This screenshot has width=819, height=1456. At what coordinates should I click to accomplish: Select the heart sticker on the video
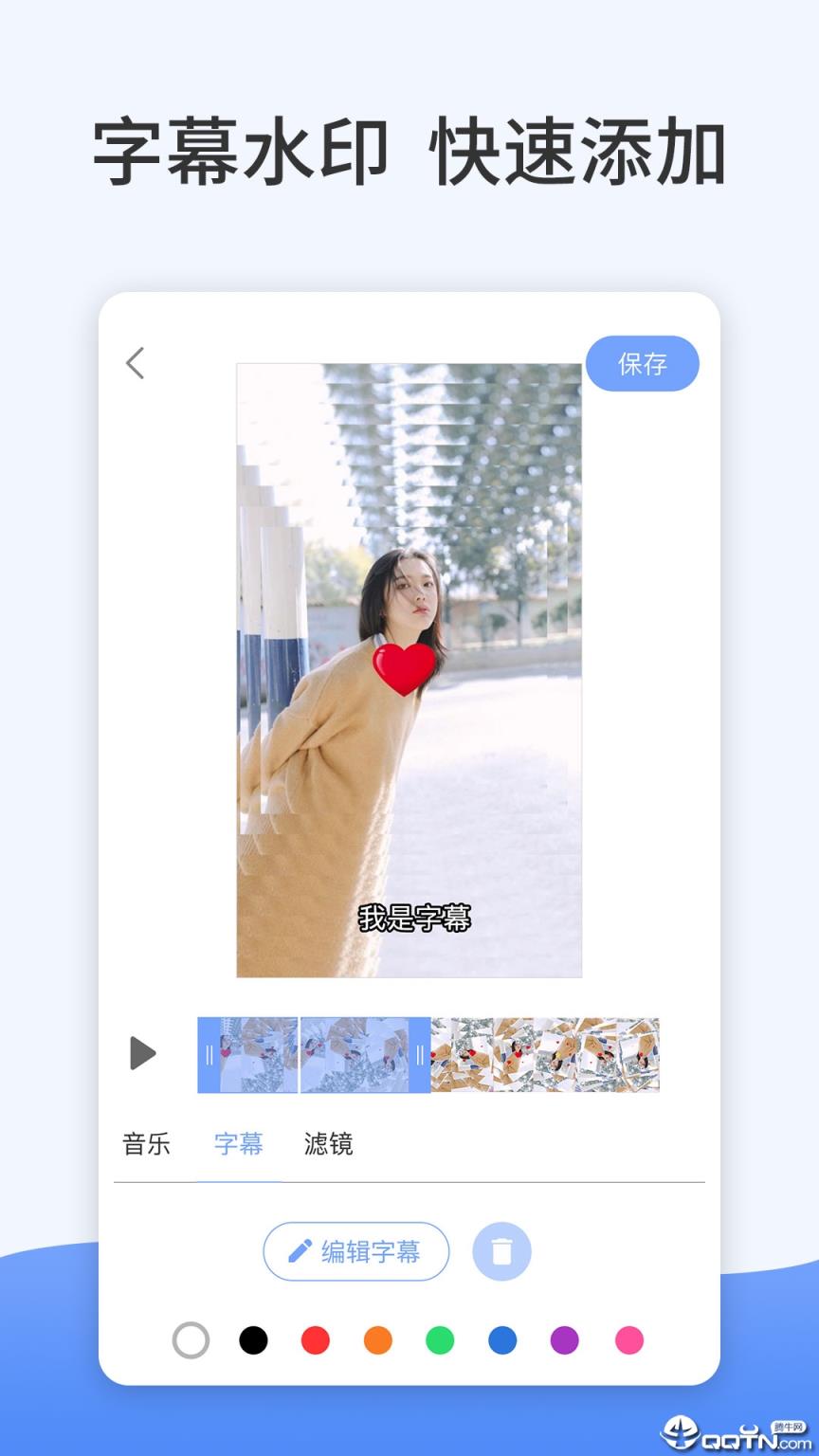(405, 670)
